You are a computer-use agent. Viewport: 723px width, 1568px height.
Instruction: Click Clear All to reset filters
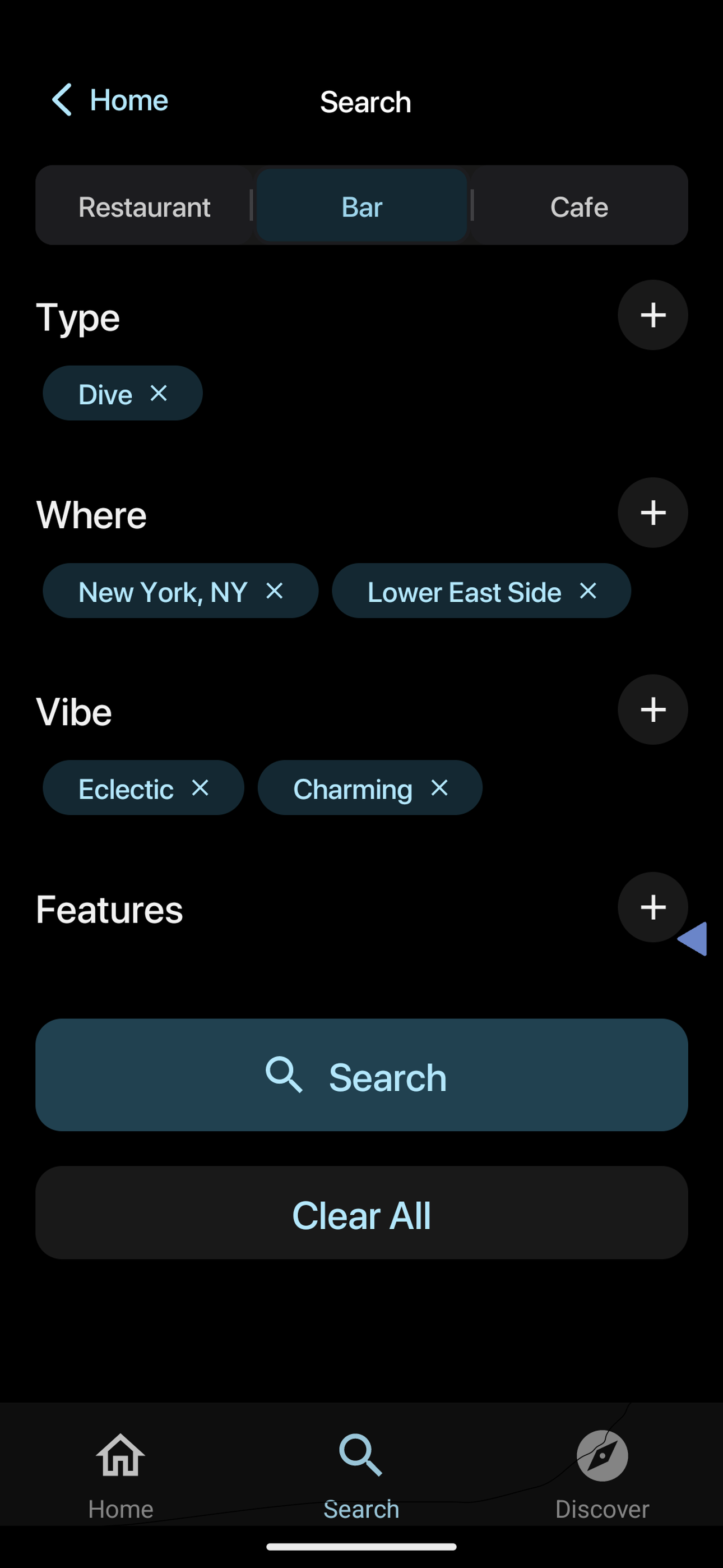(361, 1214)
